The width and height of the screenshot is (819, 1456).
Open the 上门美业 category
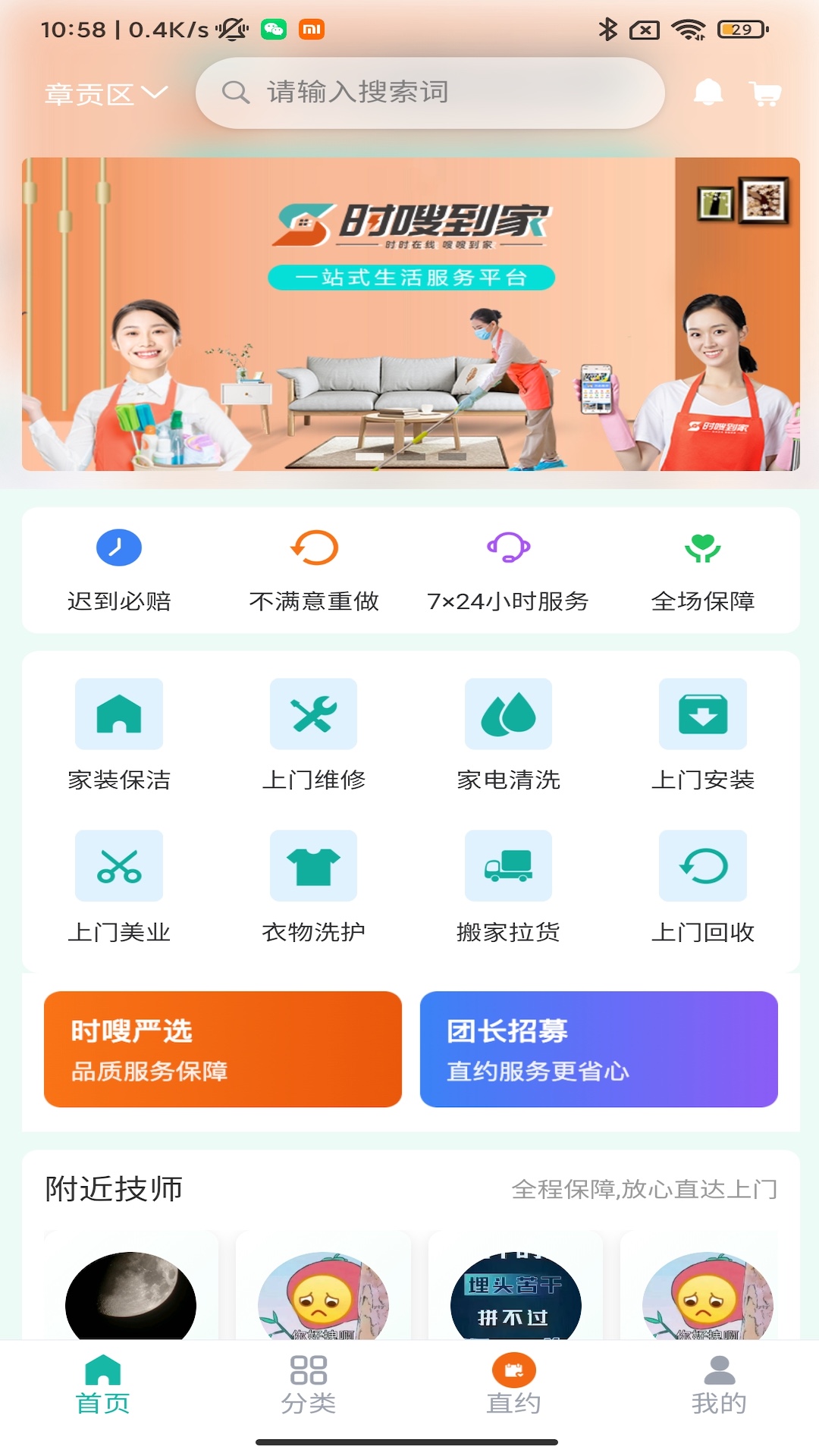(x=119, y=886)
